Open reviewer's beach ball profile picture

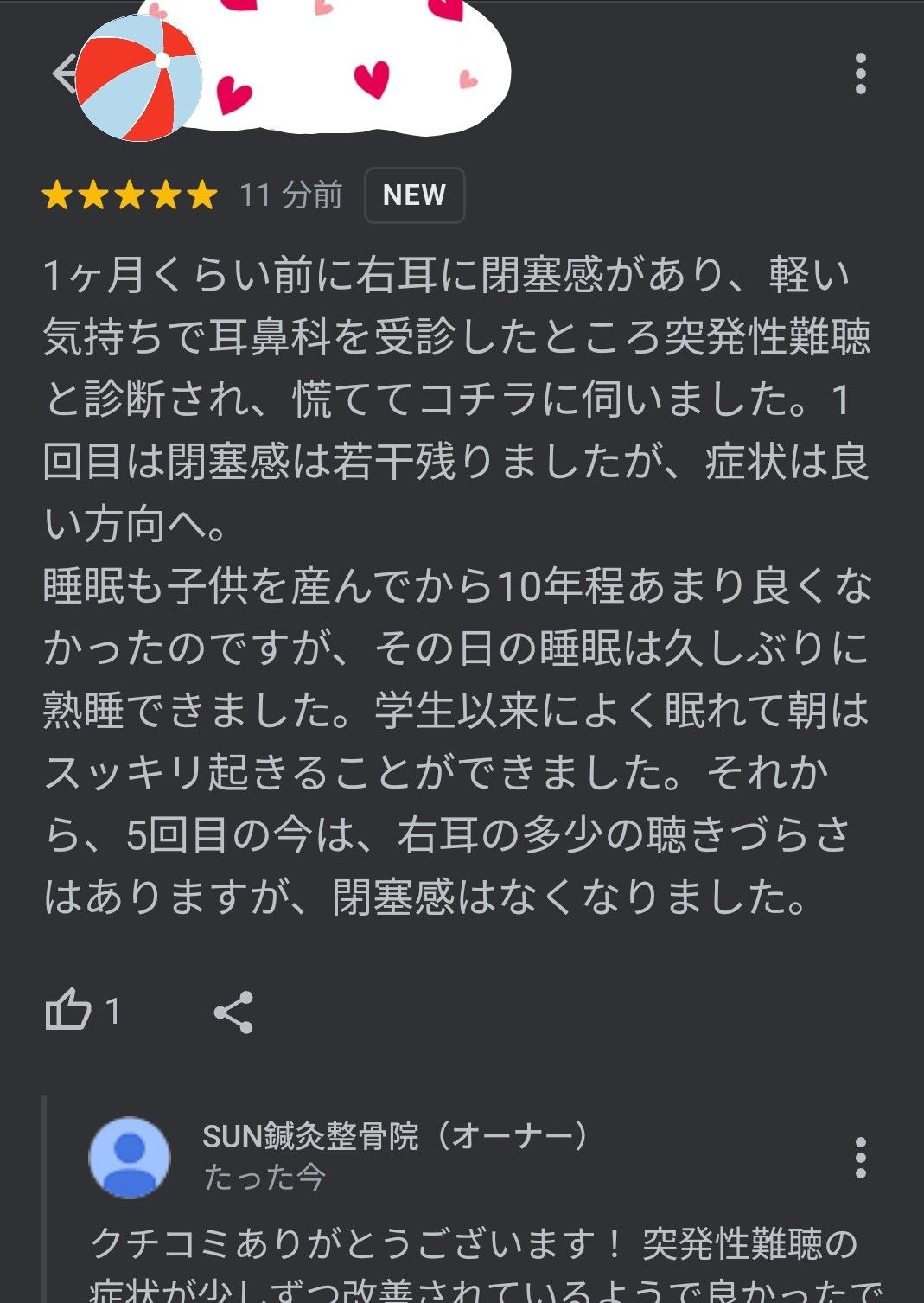tap(138, 78)
